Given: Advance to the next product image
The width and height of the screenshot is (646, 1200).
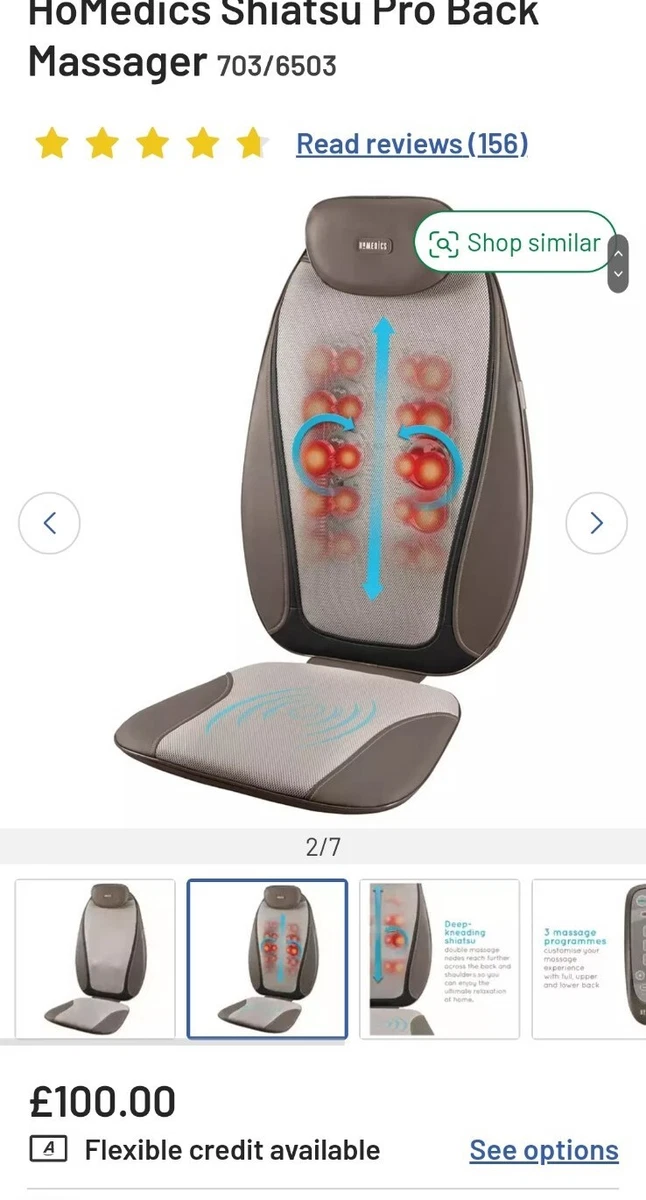Looking at the screenshot, I should point(597,523).
